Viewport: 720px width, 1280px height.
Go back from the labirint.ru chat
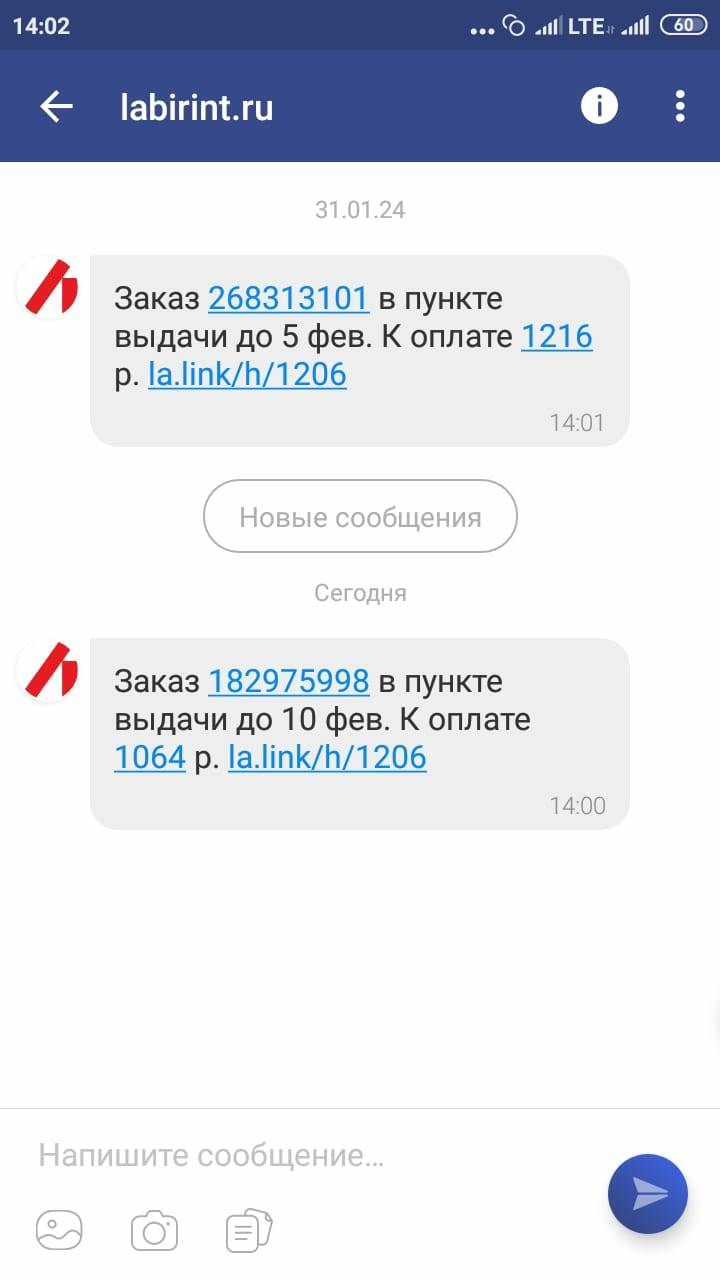pyautogui.click(x=56, y=107)
